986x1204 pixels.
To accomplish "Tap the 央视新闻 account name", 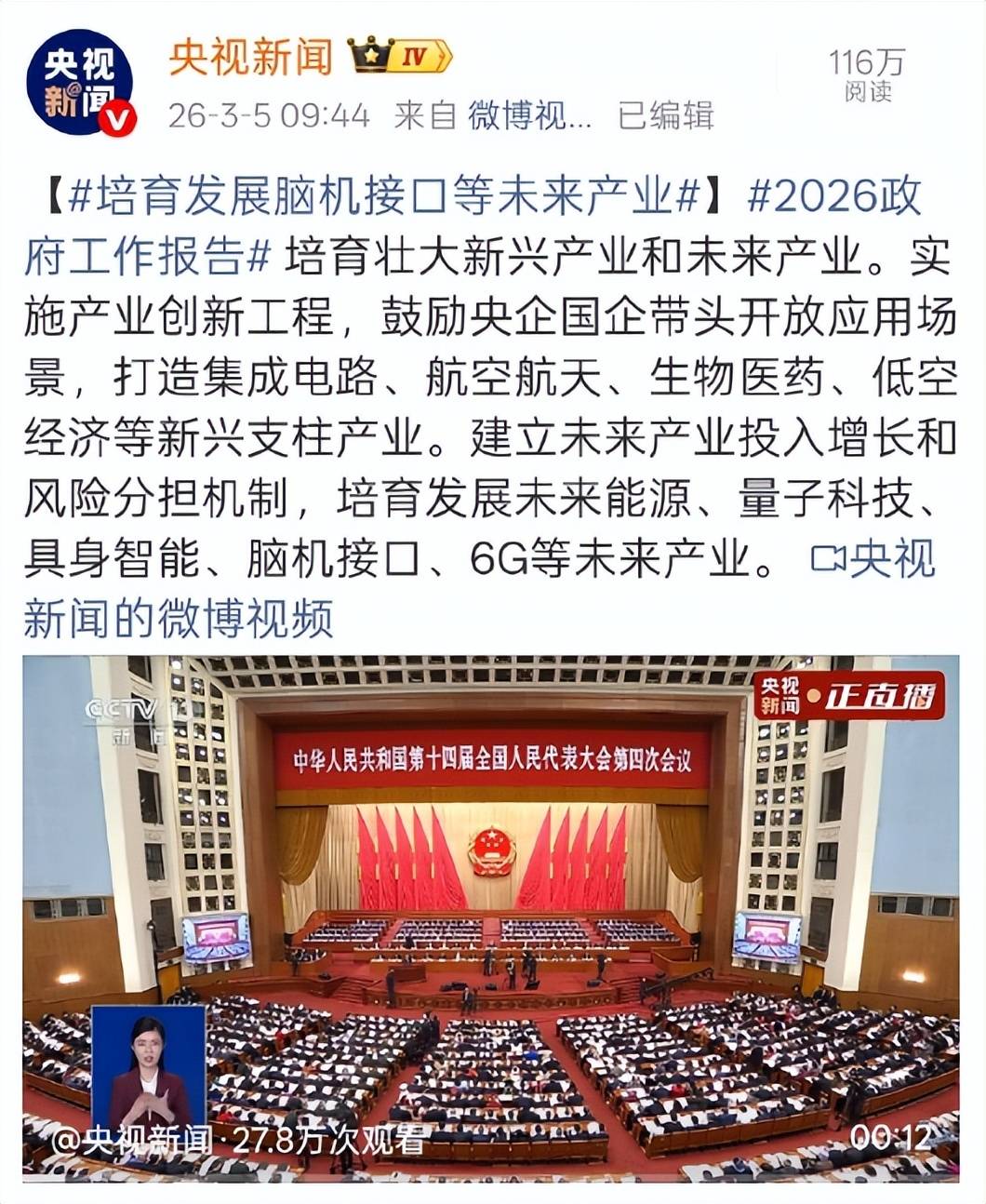I will point(250,58).
